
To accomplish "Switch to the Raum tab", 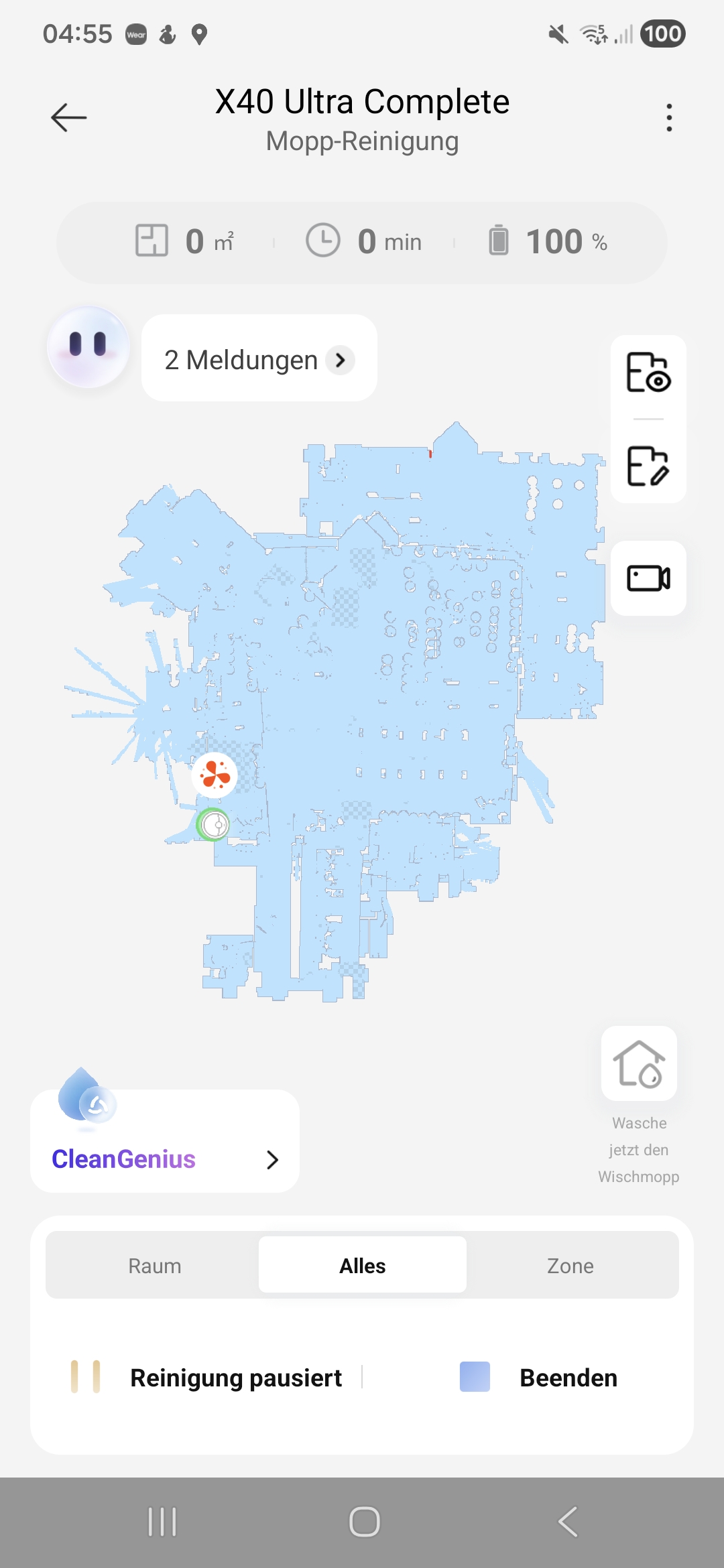I will 155,1266.
